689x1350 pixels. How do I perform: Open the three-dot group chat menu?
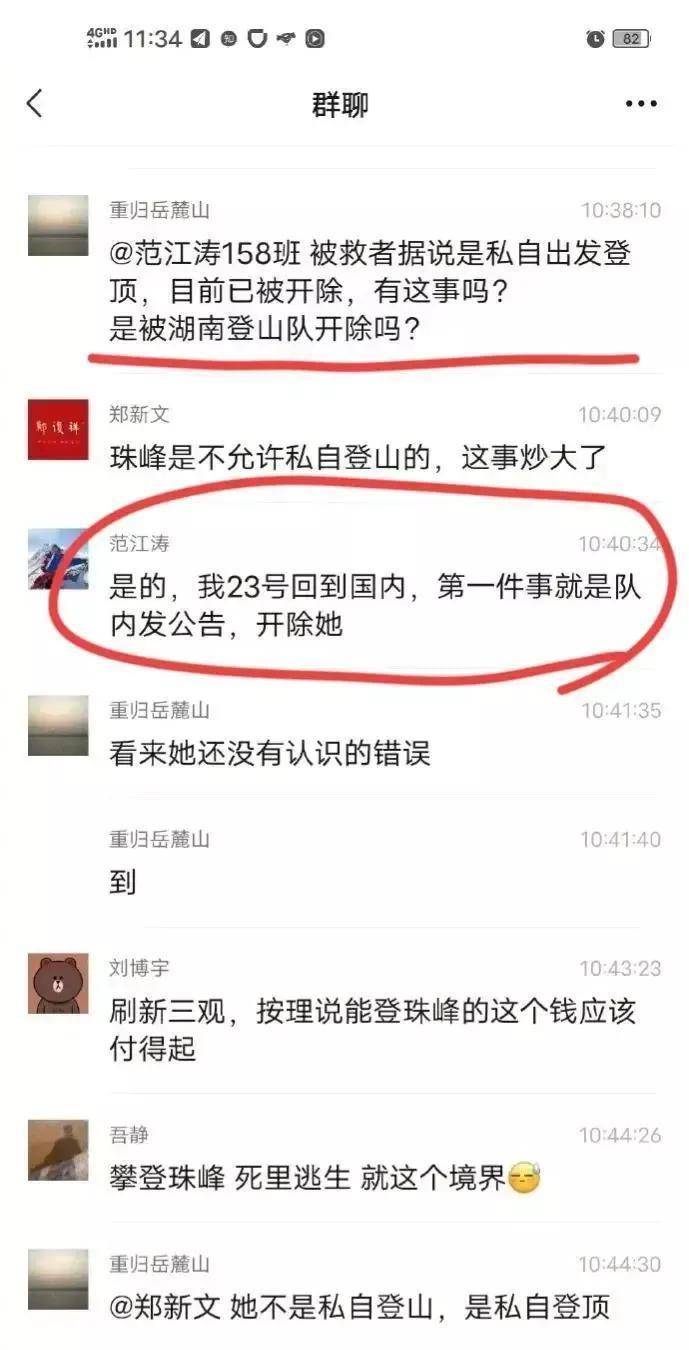tap(641, 104)
